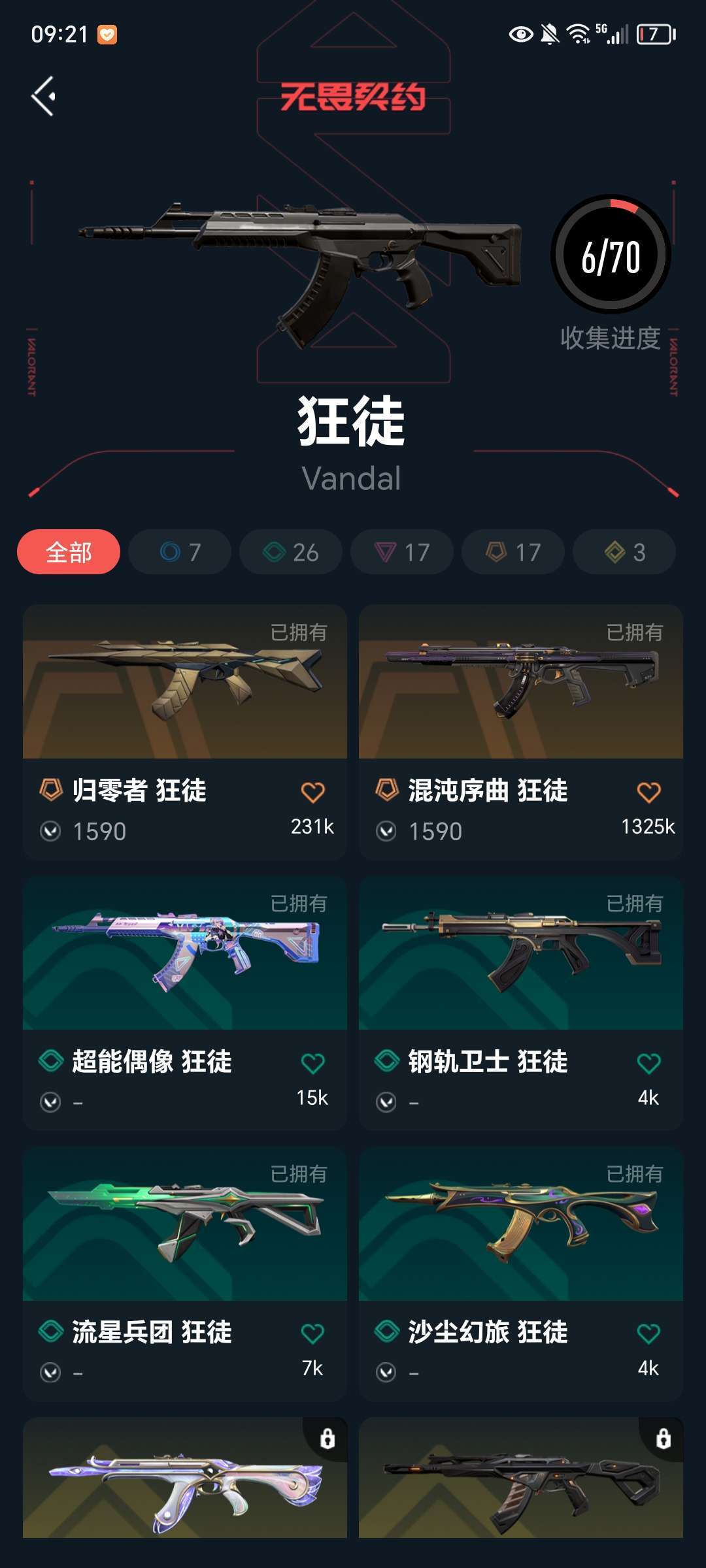This screenshot has height=1568, width=706.
Task: Like the 混沌序曲 狂徒 skin
Action: pyautogui.click(x=648, y=792)
